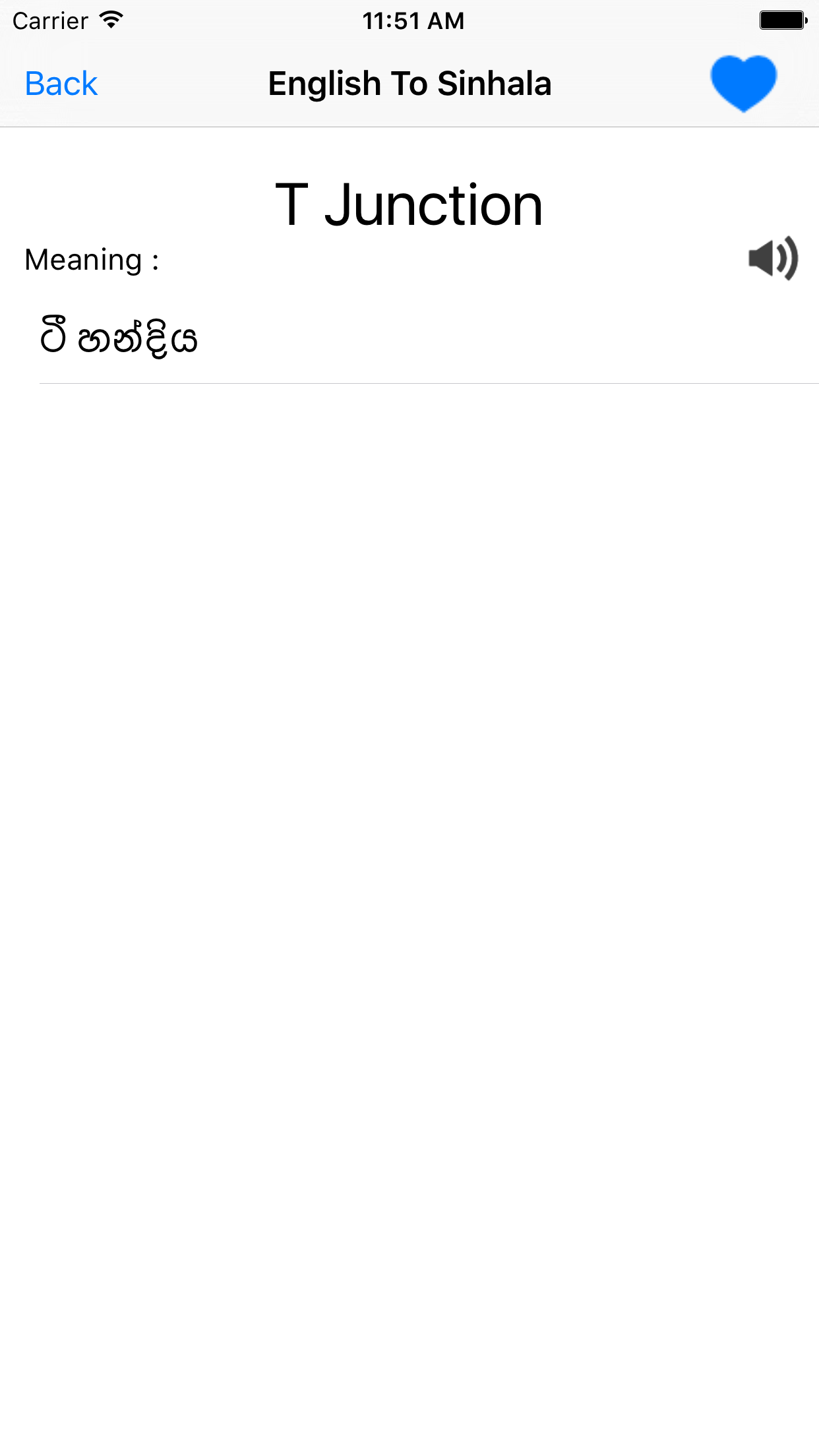
Task: Go back with the Back button
Action: [x=61, y=84]
